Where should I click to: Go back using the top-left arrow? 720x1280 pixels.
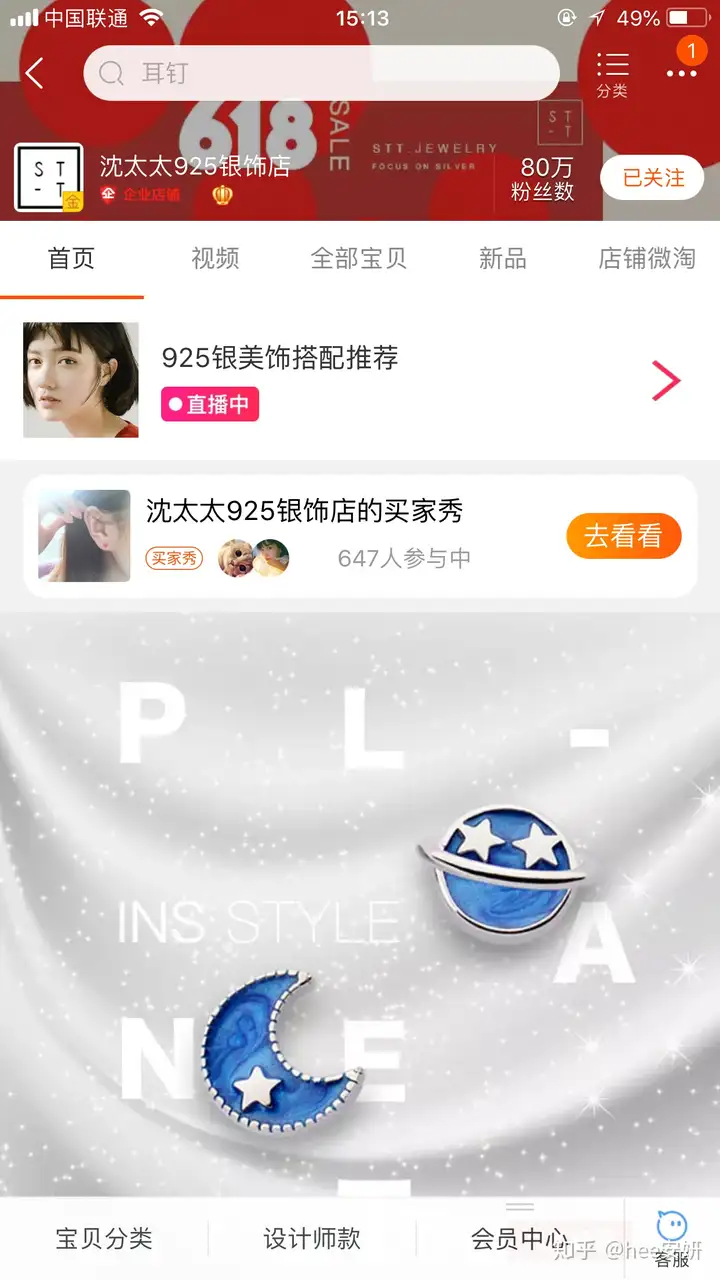pos(35,73)
